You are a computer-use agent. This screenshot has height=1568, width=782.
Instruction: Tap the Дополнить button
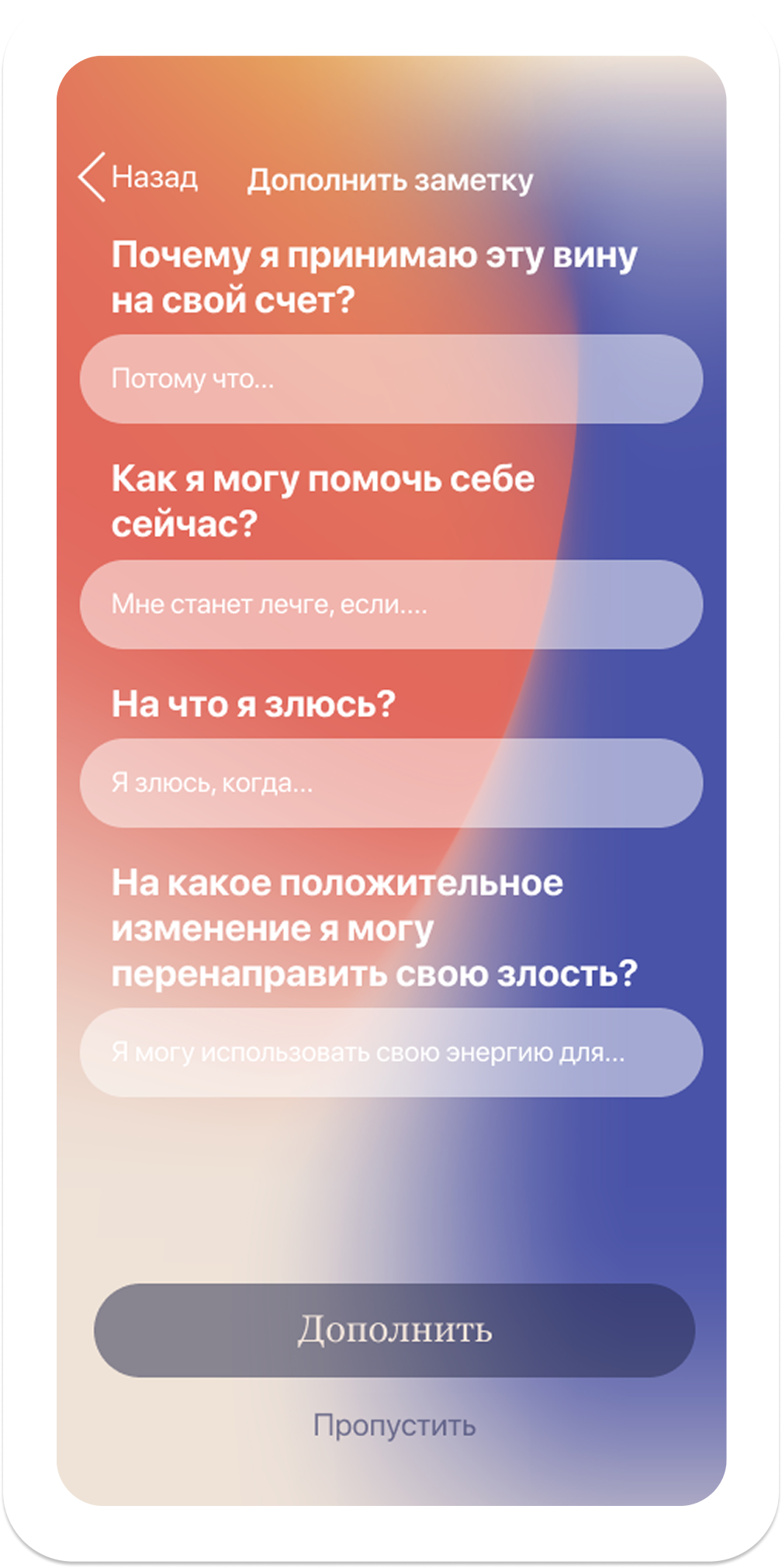click(x=394, y=1330)
